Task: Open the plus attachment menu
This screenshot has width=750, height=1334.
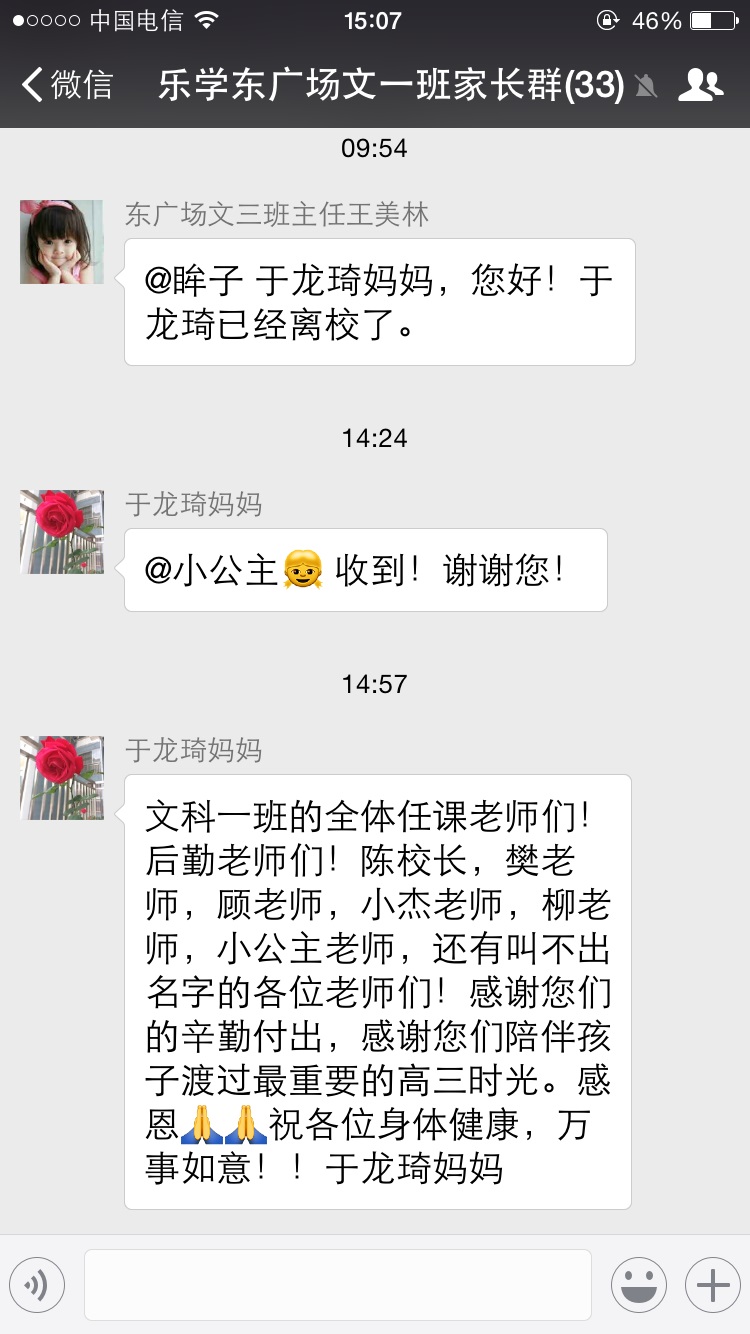Action: tap(712, 1285)
